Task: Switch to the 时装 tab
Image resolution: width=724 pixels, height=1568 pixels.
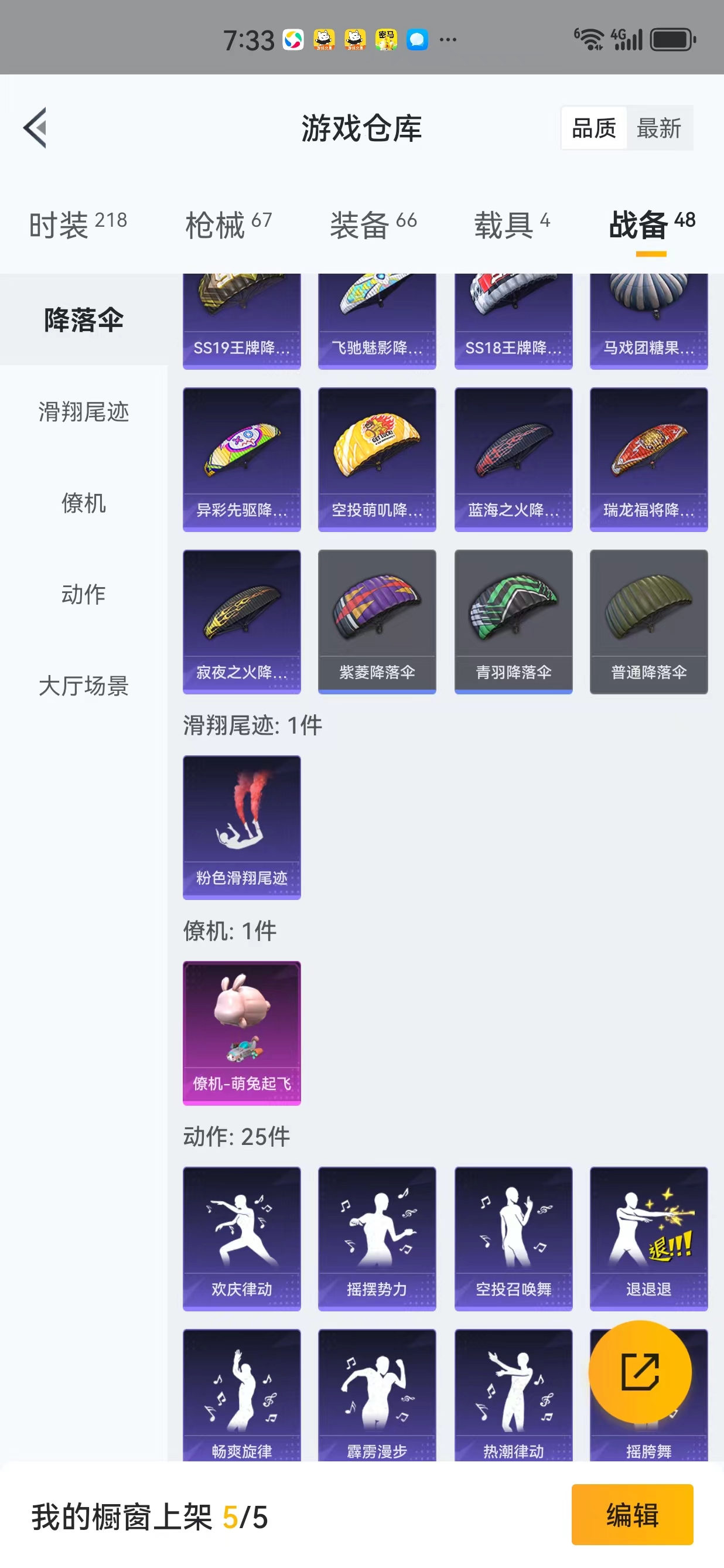Action: [78, 224]
